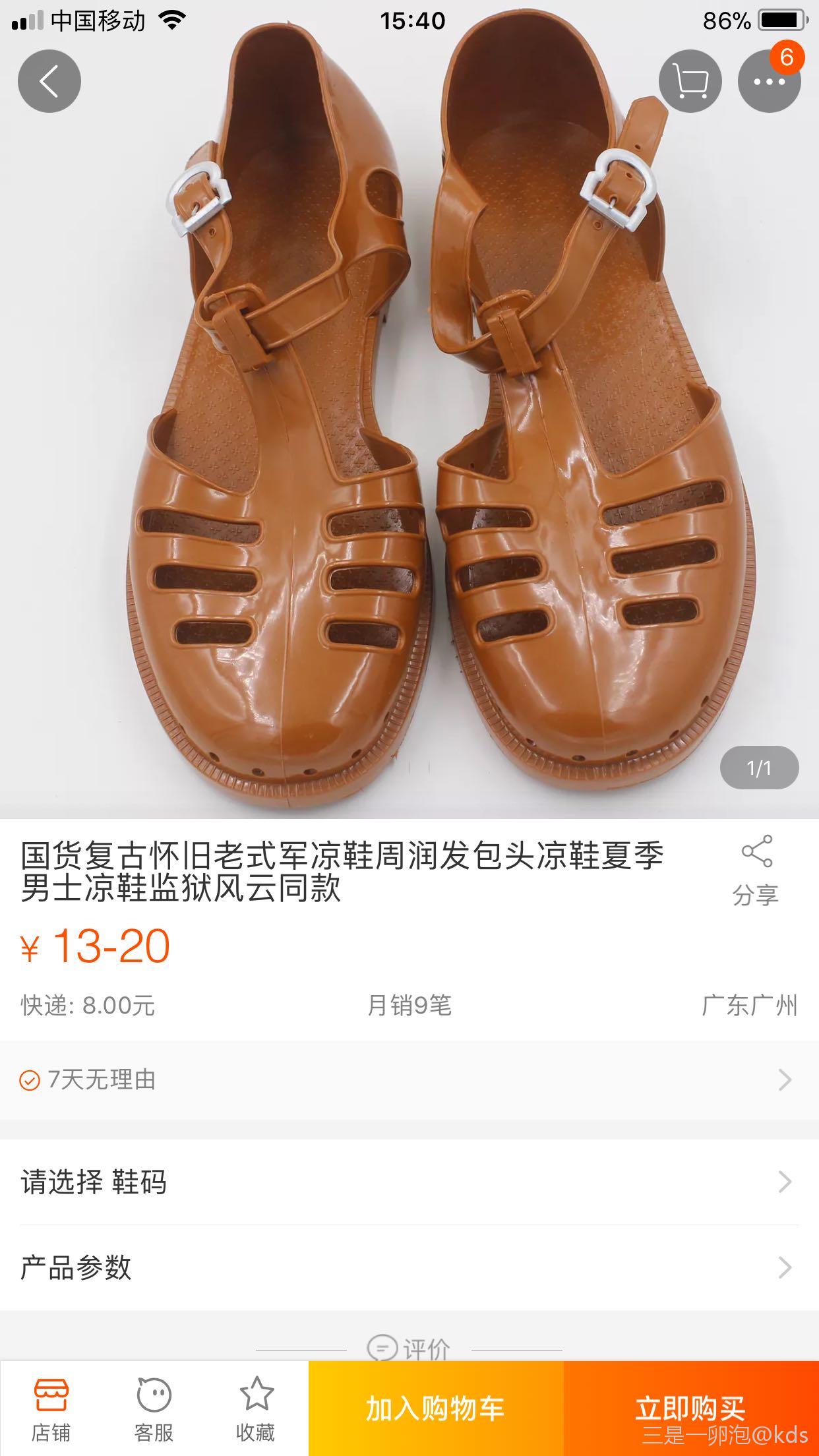Tap the product photo of brown sandals

[409, 409]
